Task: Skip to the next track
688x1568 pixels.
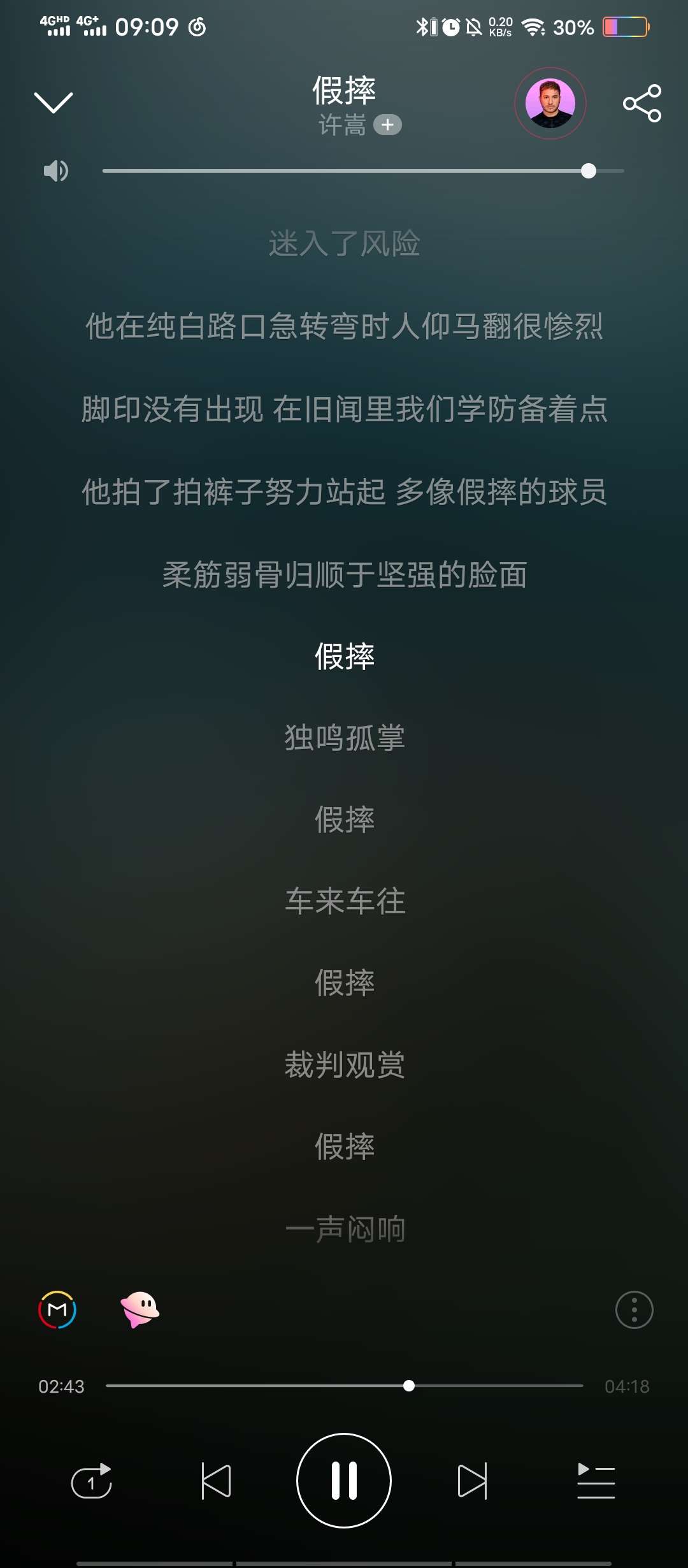Action: pos(473,1481)
